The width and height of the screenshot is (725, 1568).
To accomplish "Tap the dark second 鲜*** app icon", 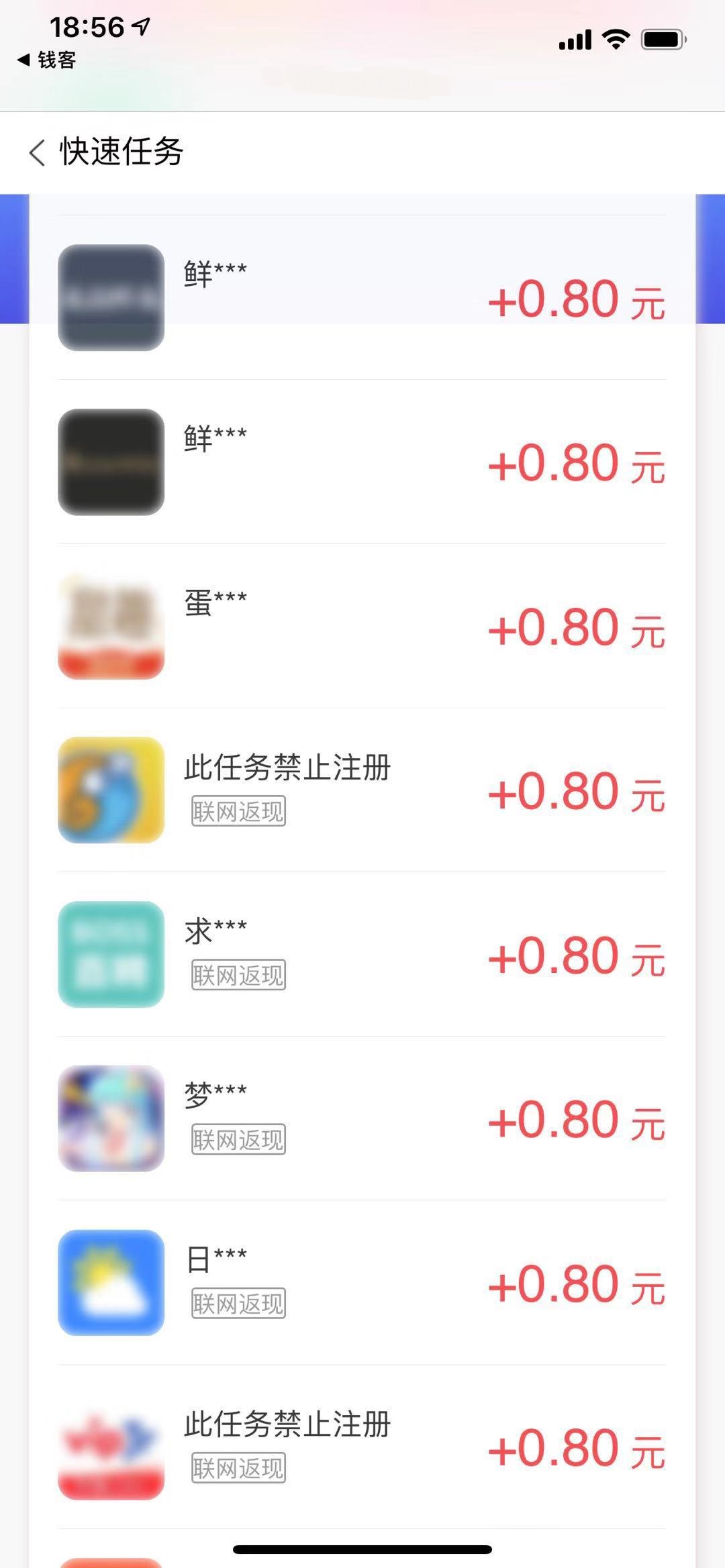I will click(x=110, y=462).
